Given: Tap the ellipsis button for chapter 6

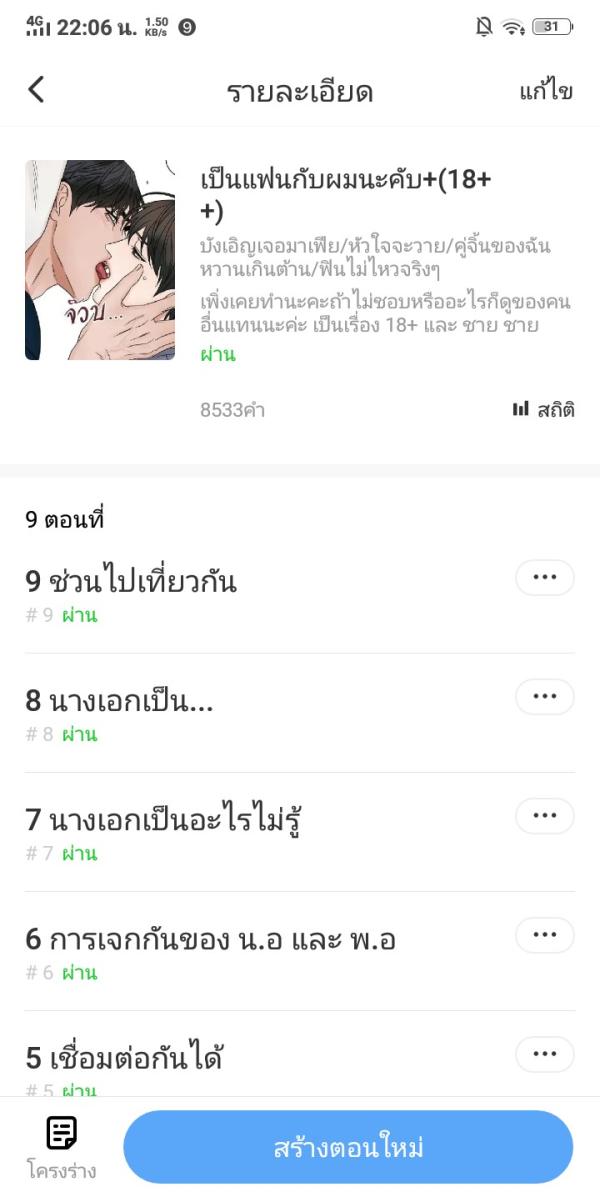Looking at the screenshot, I should coord(545,935).
